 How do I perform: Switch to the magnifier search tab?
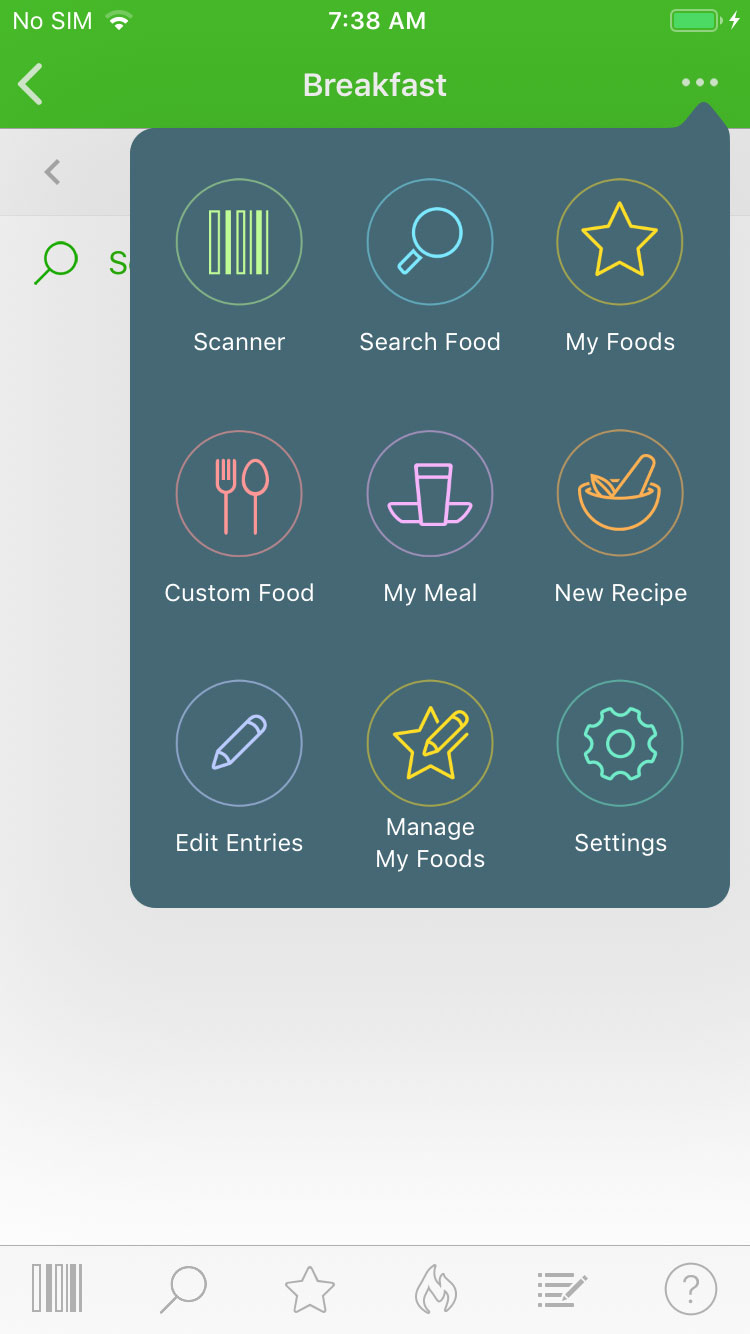(x=184, y=1288)
